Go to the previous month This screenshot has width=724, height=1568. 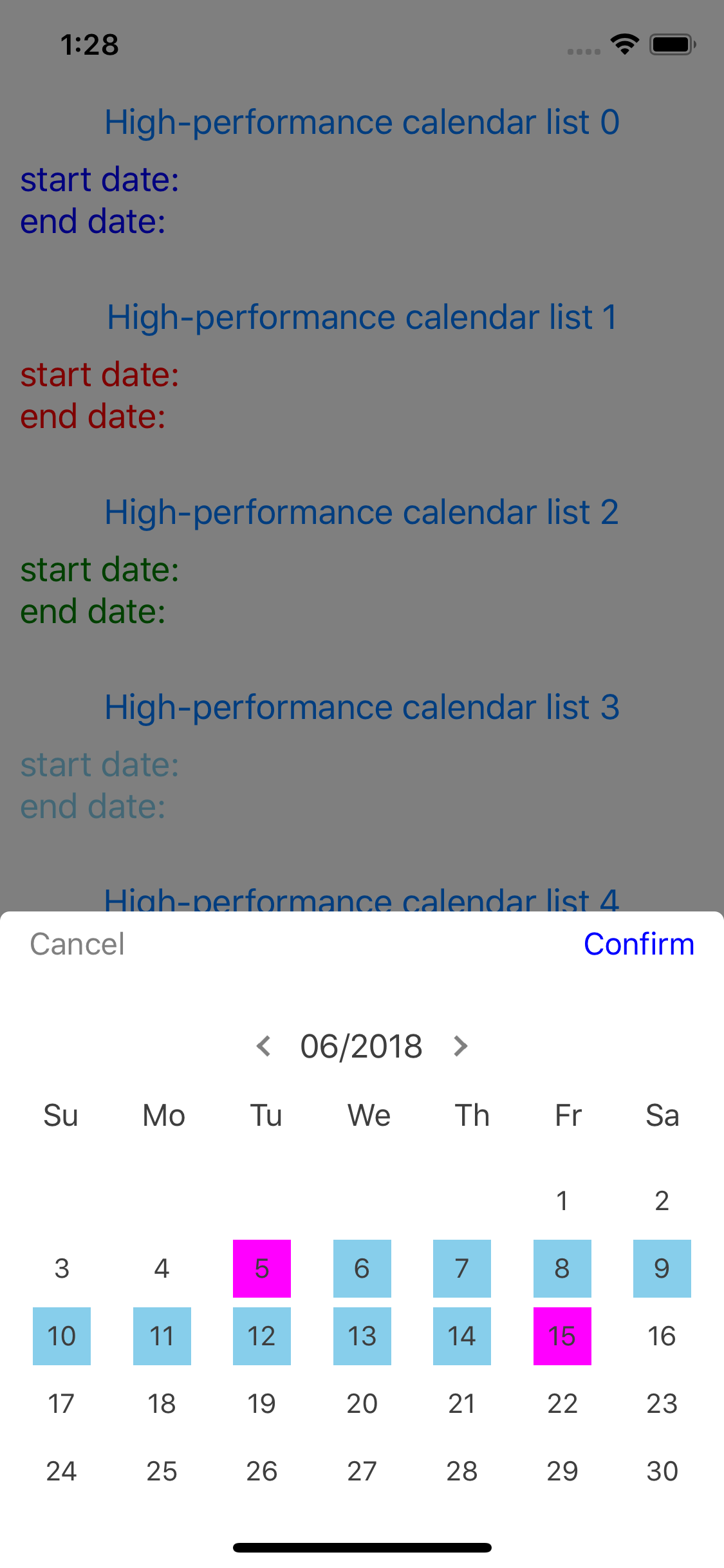point(263,1046)
